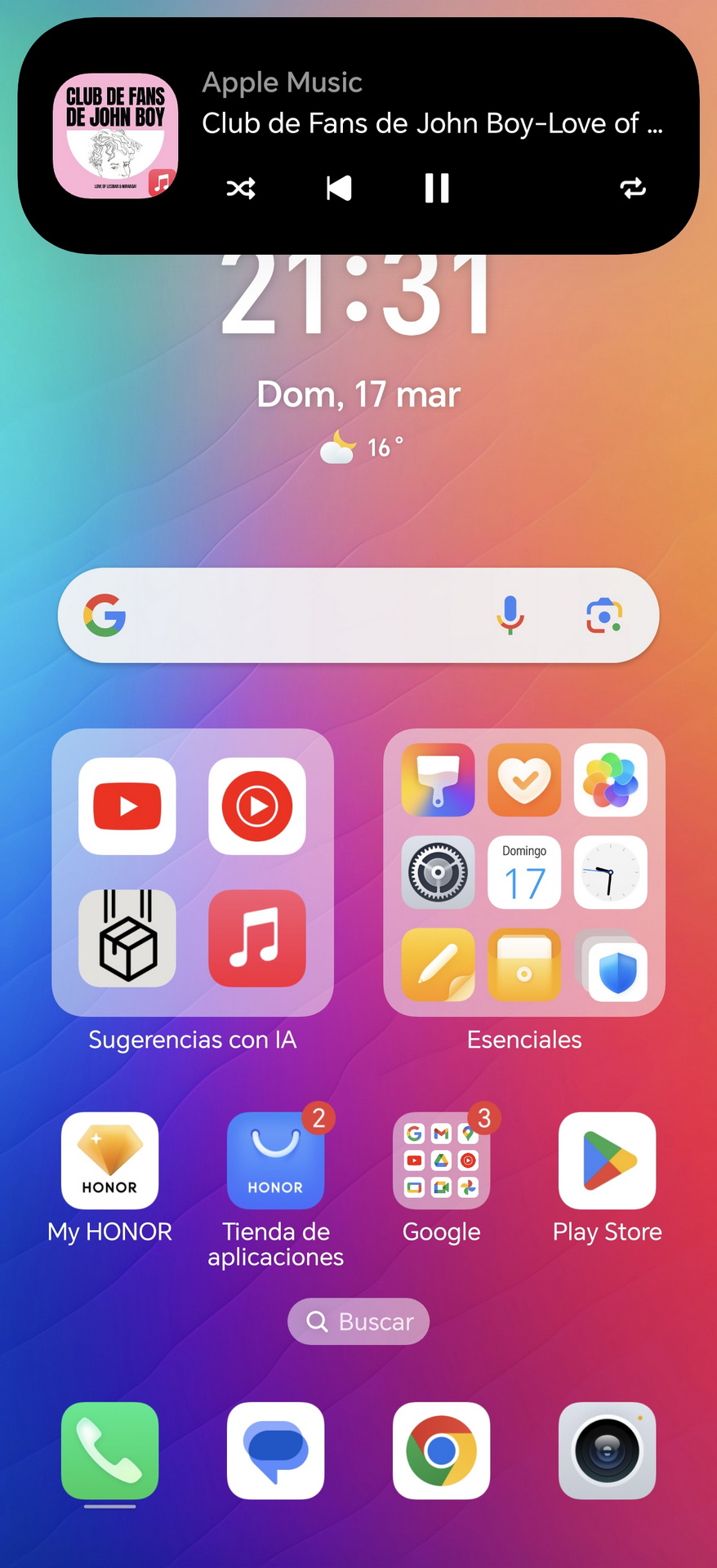
Task: Open Chrome browser from the dock
Action: [442, 1450]
